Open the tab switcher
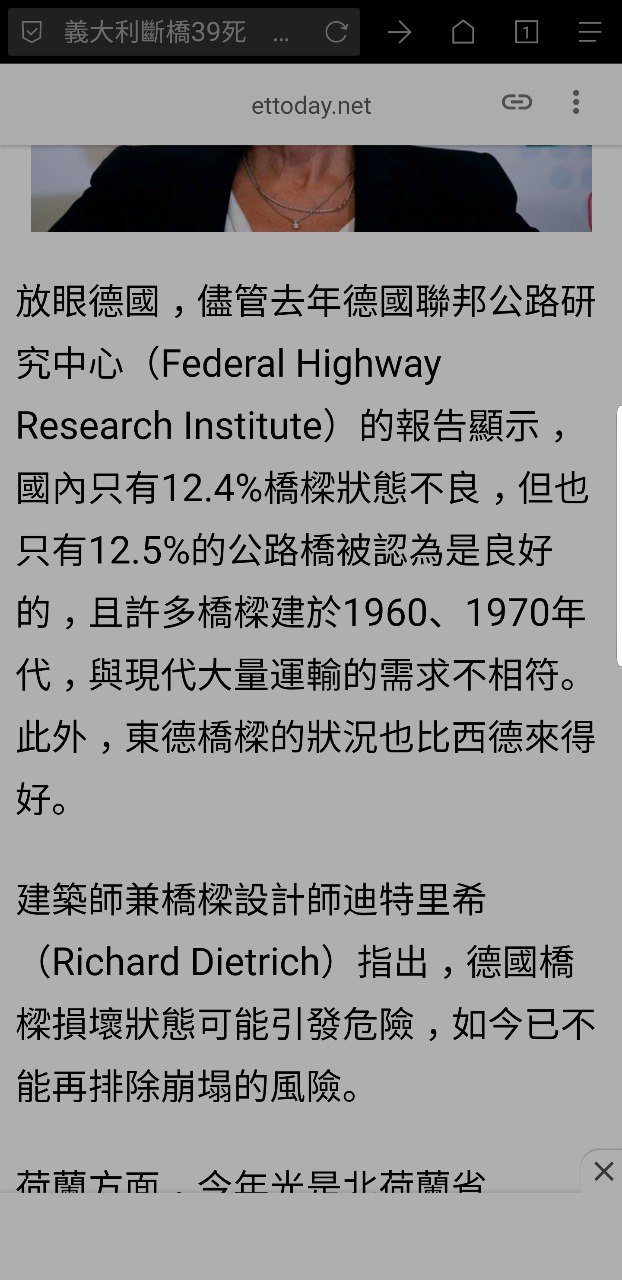 click(x=526, y=32)
